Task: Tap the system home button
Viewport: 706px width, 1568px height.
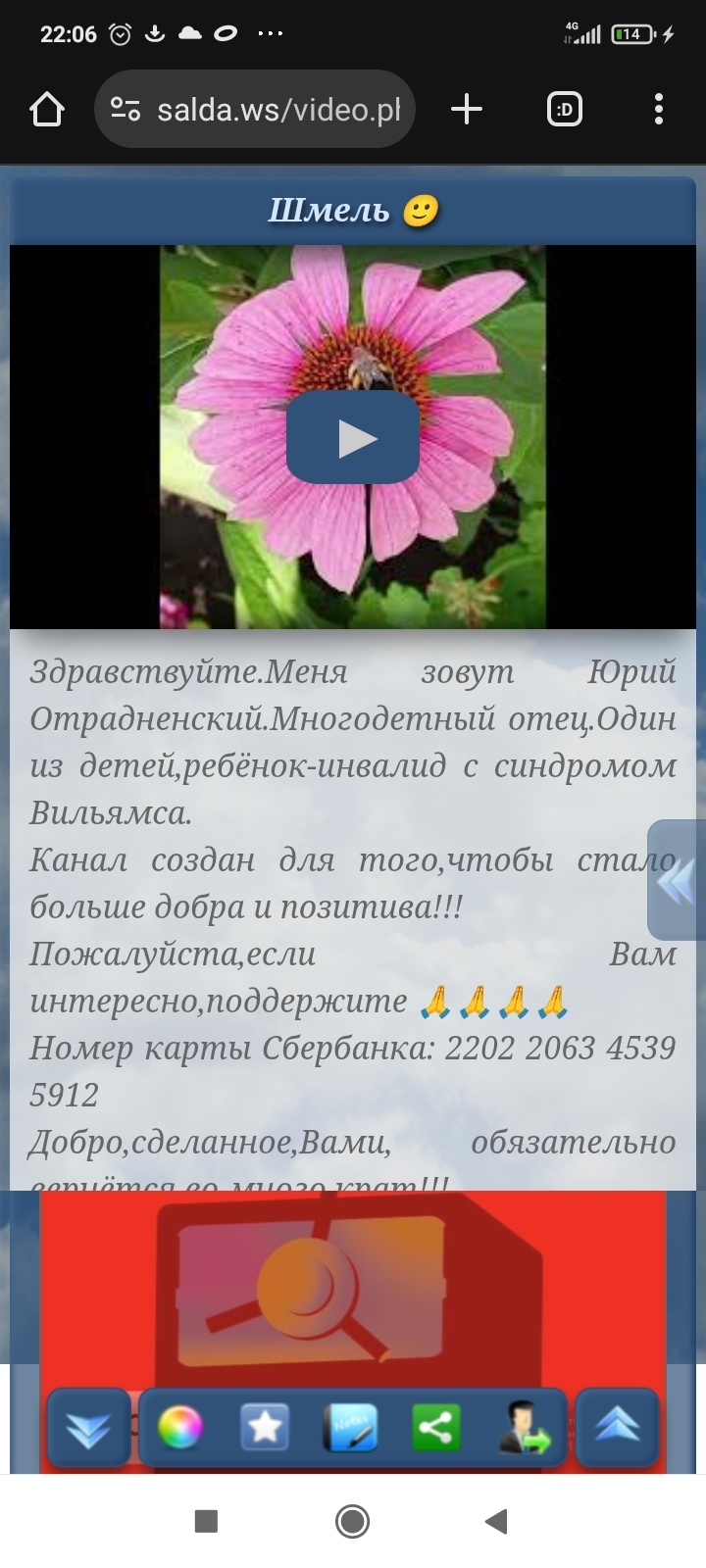Action: coord(352,1521)
